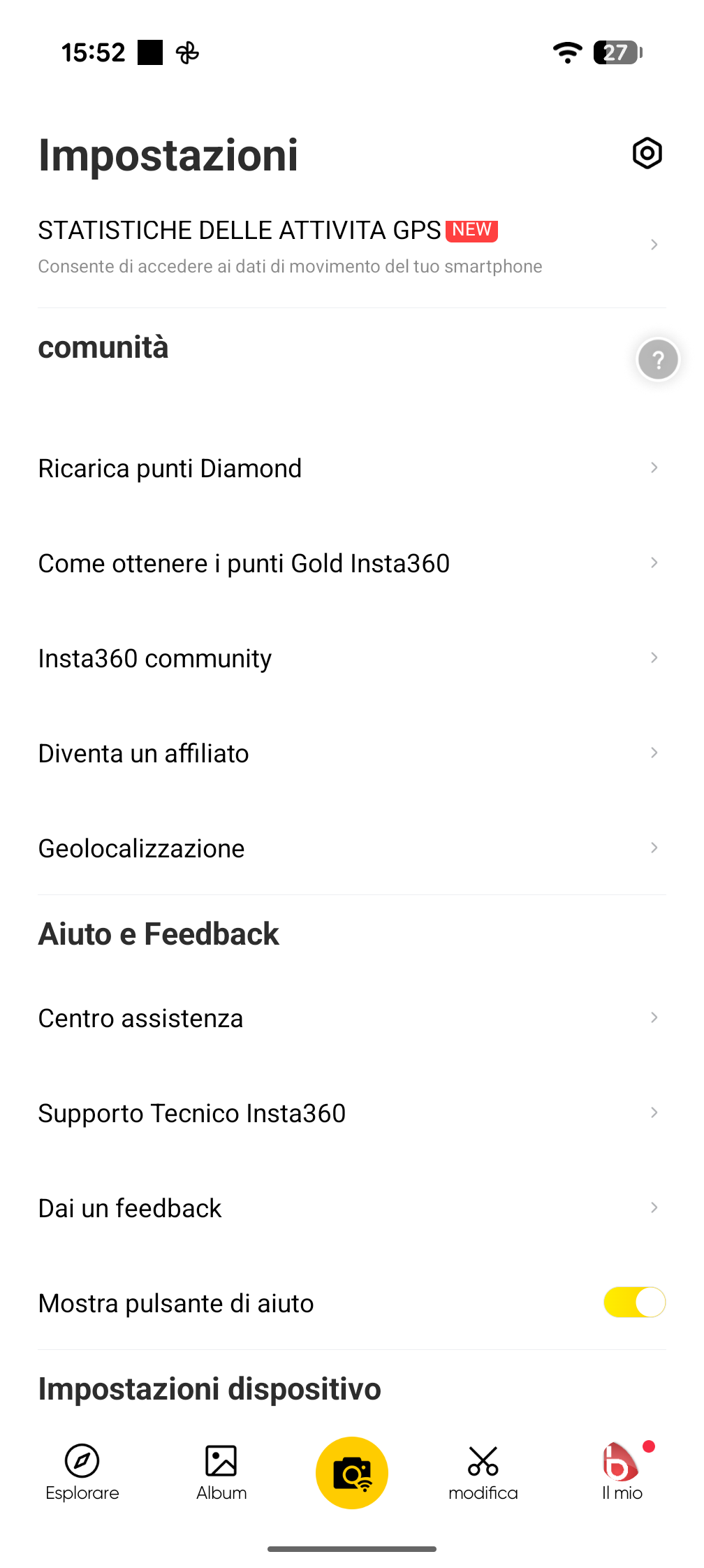Open the hexagon settings icon

pos(647,153)
